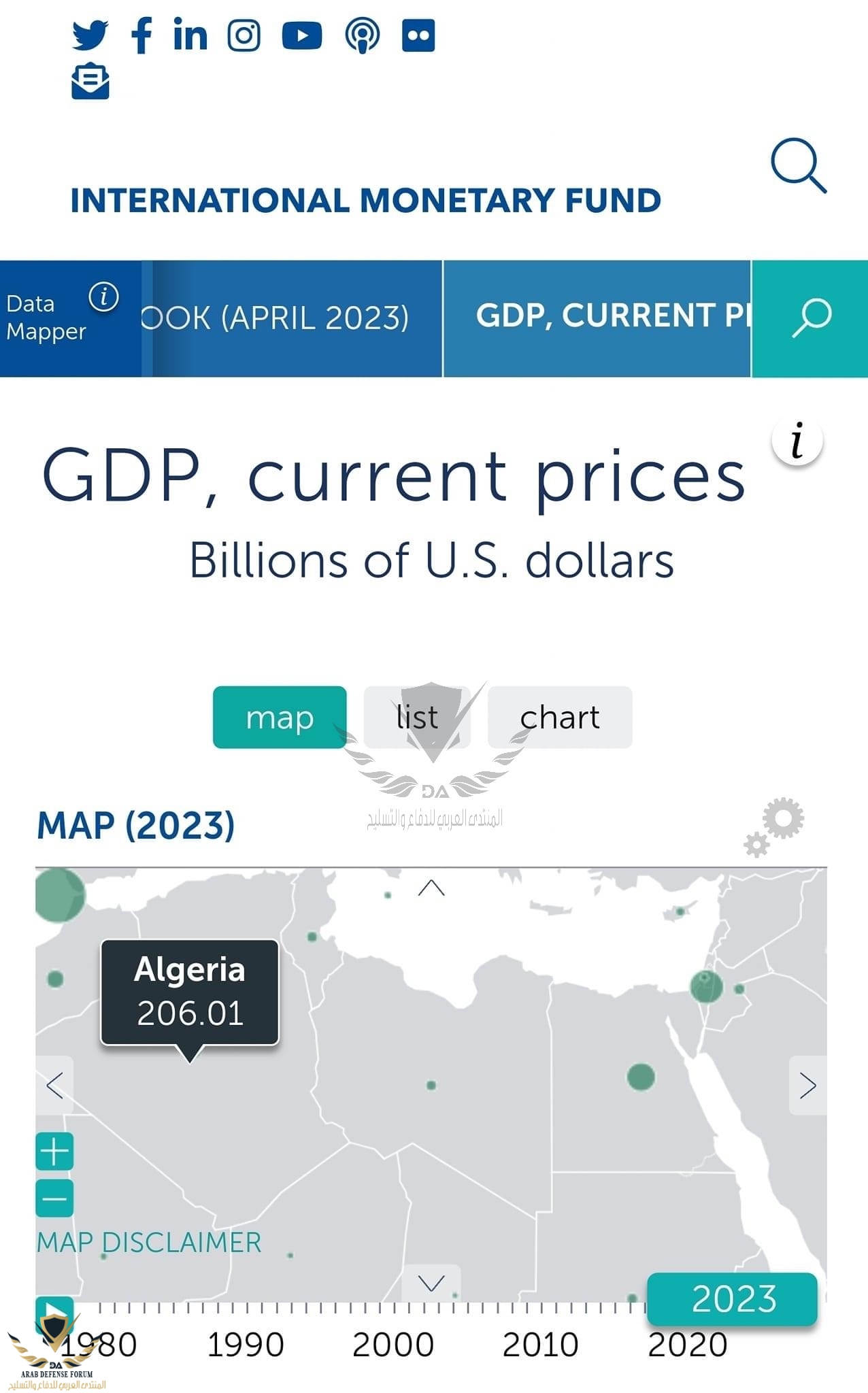Zoom out of the map
The image size is (868, 1393).
[x=54, y=1198]
